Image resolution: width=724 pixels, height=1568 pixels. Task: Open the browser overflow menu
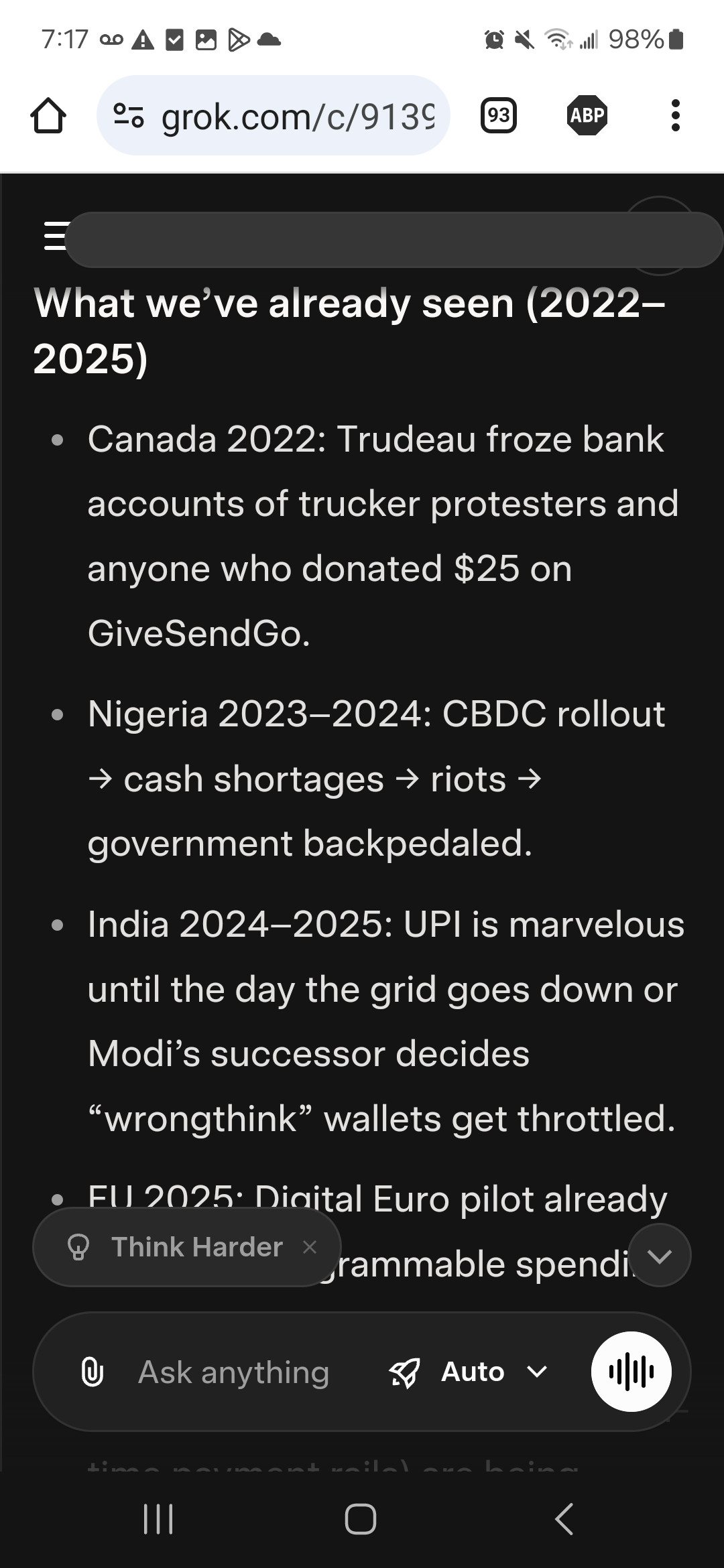coord(675,116)
